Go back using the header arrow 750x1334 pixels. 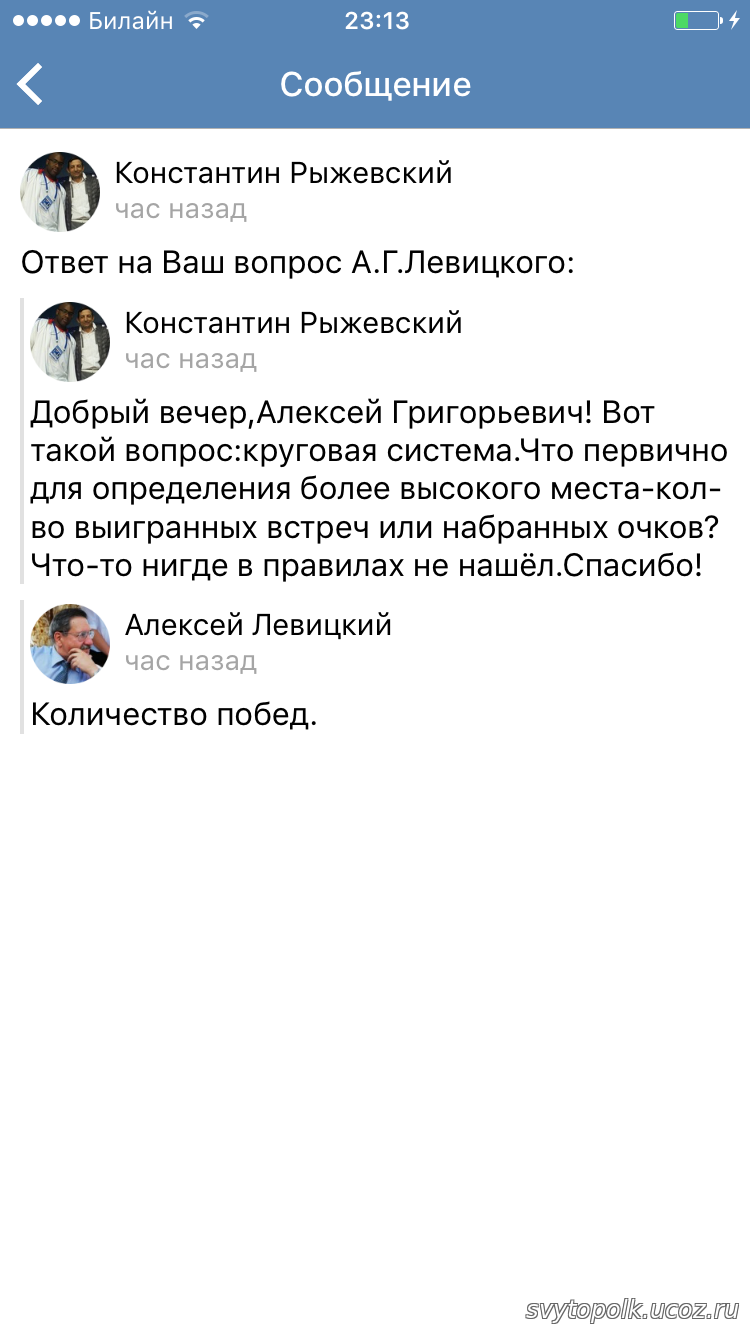tap(31, 84)
